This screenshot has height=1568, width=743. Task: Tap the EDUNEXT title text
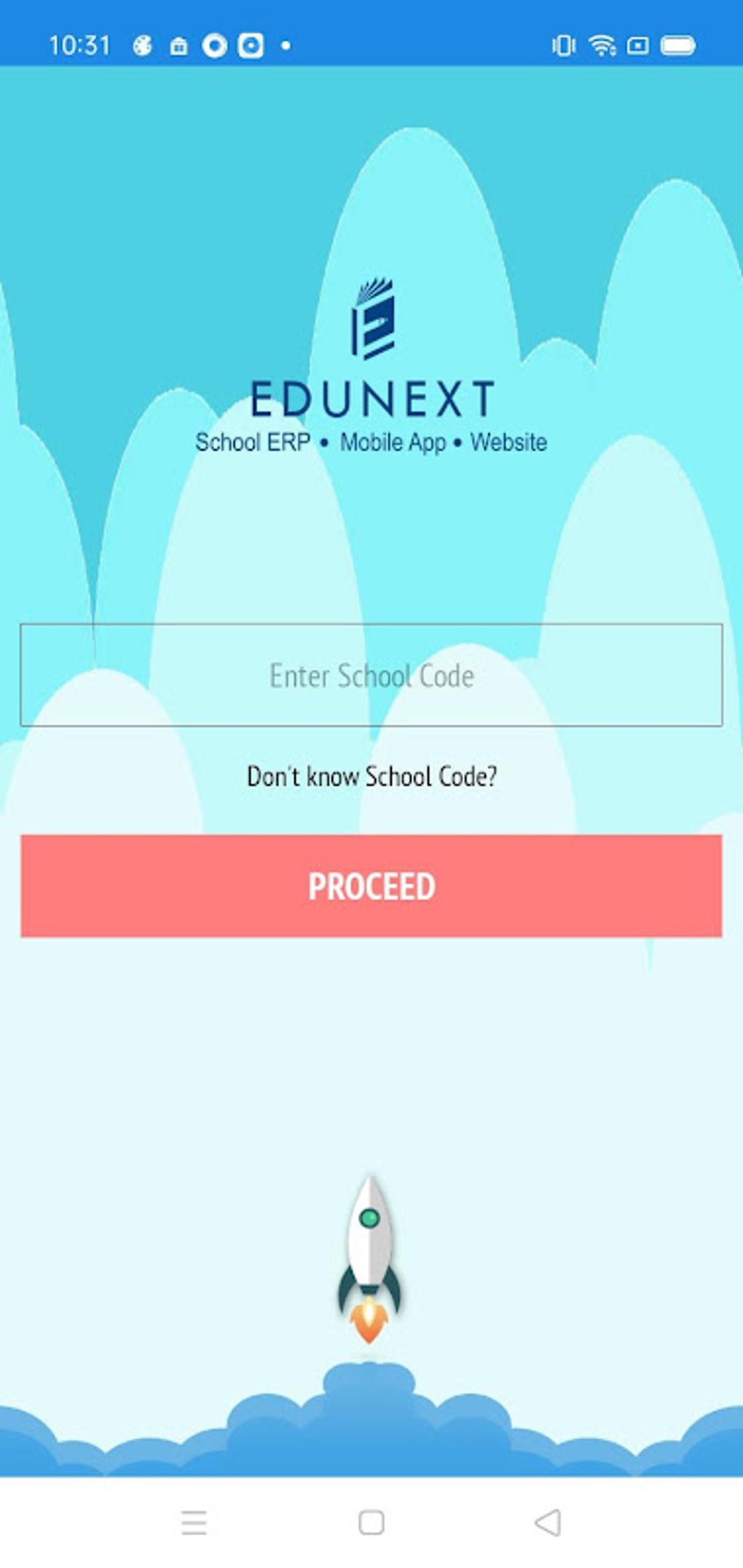tap(371, 398)
